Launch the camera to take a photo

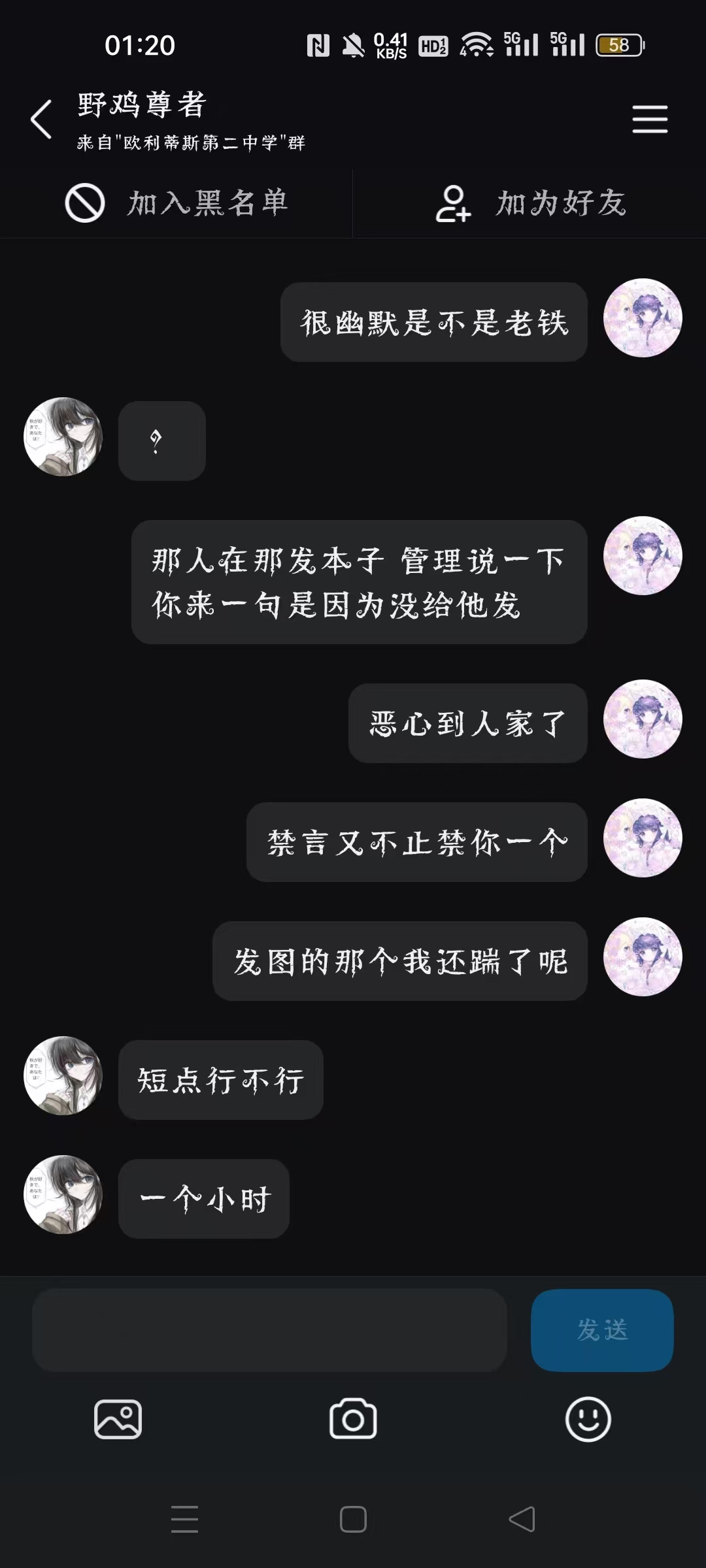[x=353, y=1419]
